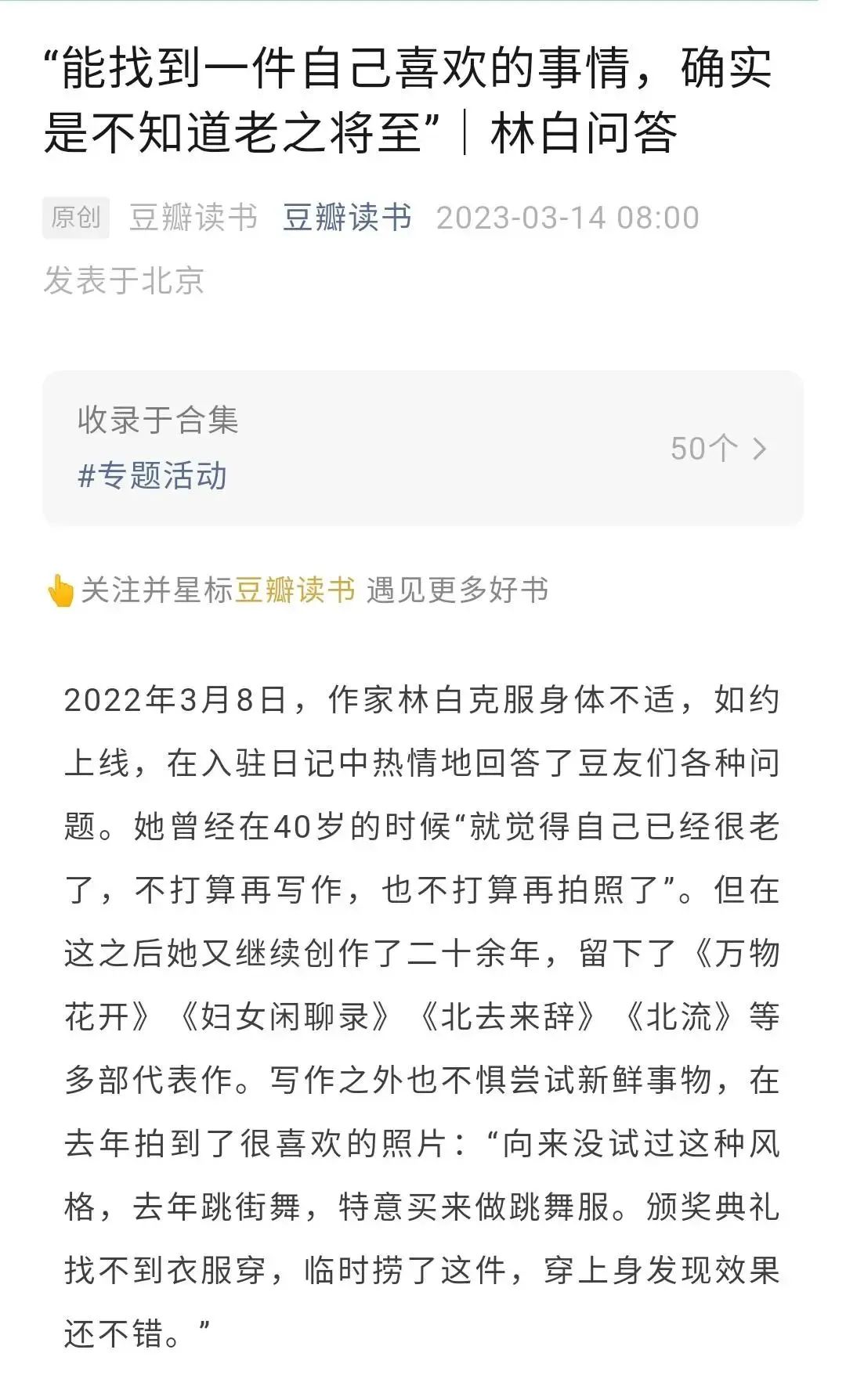Click the 收录于合集 collection card

pos(423,446)
